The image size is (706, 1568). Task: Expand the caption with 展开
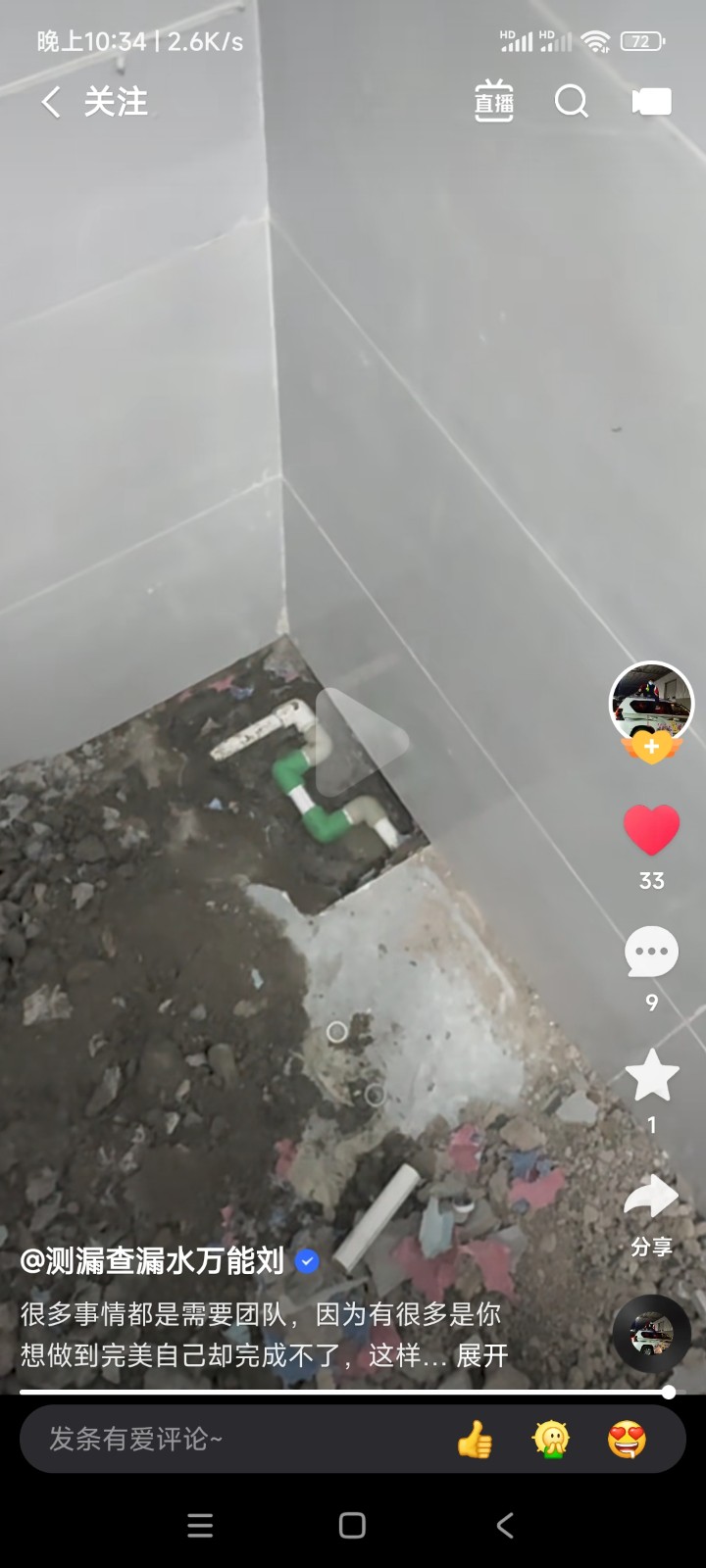click(482, 1355)
